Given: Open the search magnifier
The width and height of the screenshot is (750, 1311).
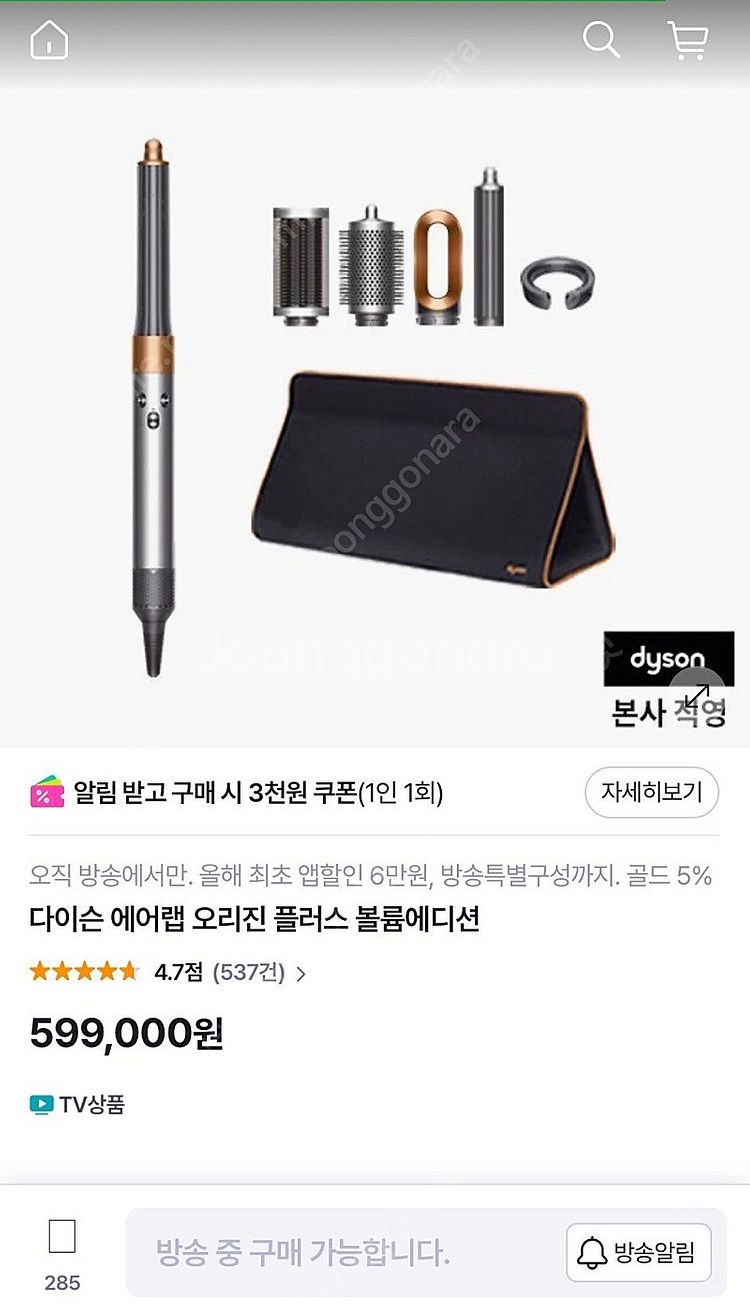Looking at the screenshot, I should (x=601, y=41).
